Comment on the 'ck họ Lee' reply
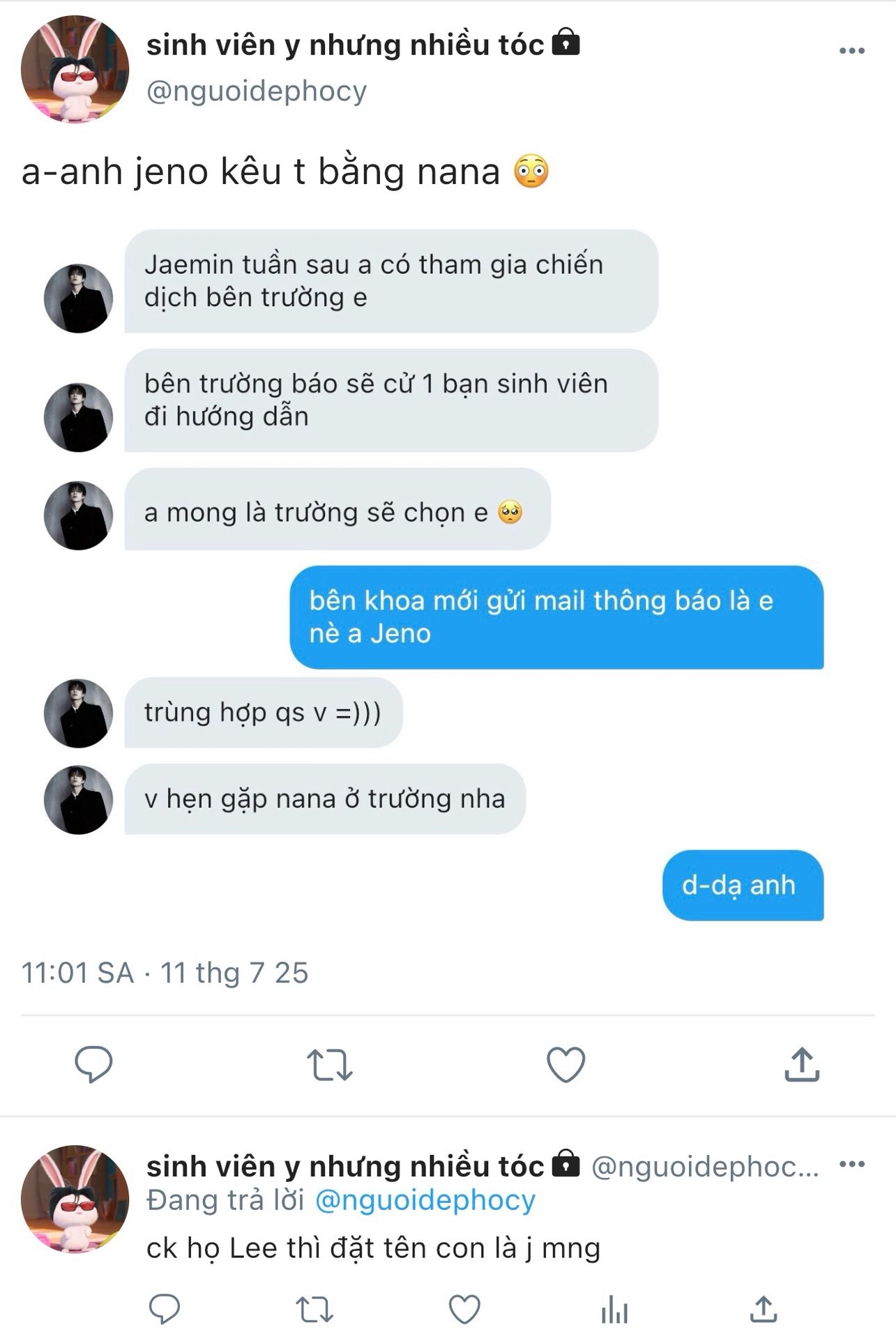The height and width of the screenshot is (1339, 896). [x=165, y=1309]
